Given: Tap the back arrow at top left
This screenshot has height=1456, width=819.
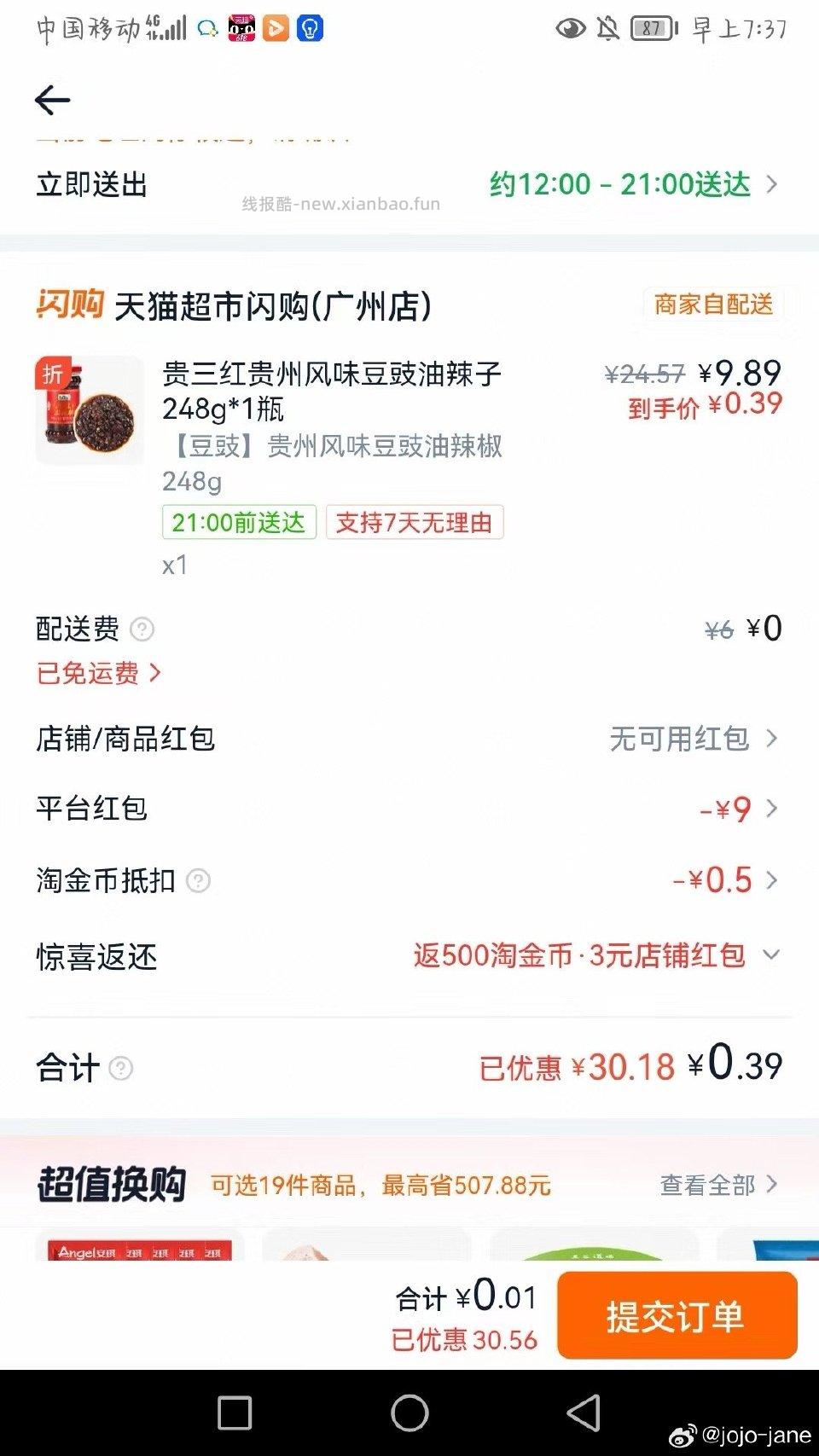Looking at the screenshot, I should click(51, 100).
